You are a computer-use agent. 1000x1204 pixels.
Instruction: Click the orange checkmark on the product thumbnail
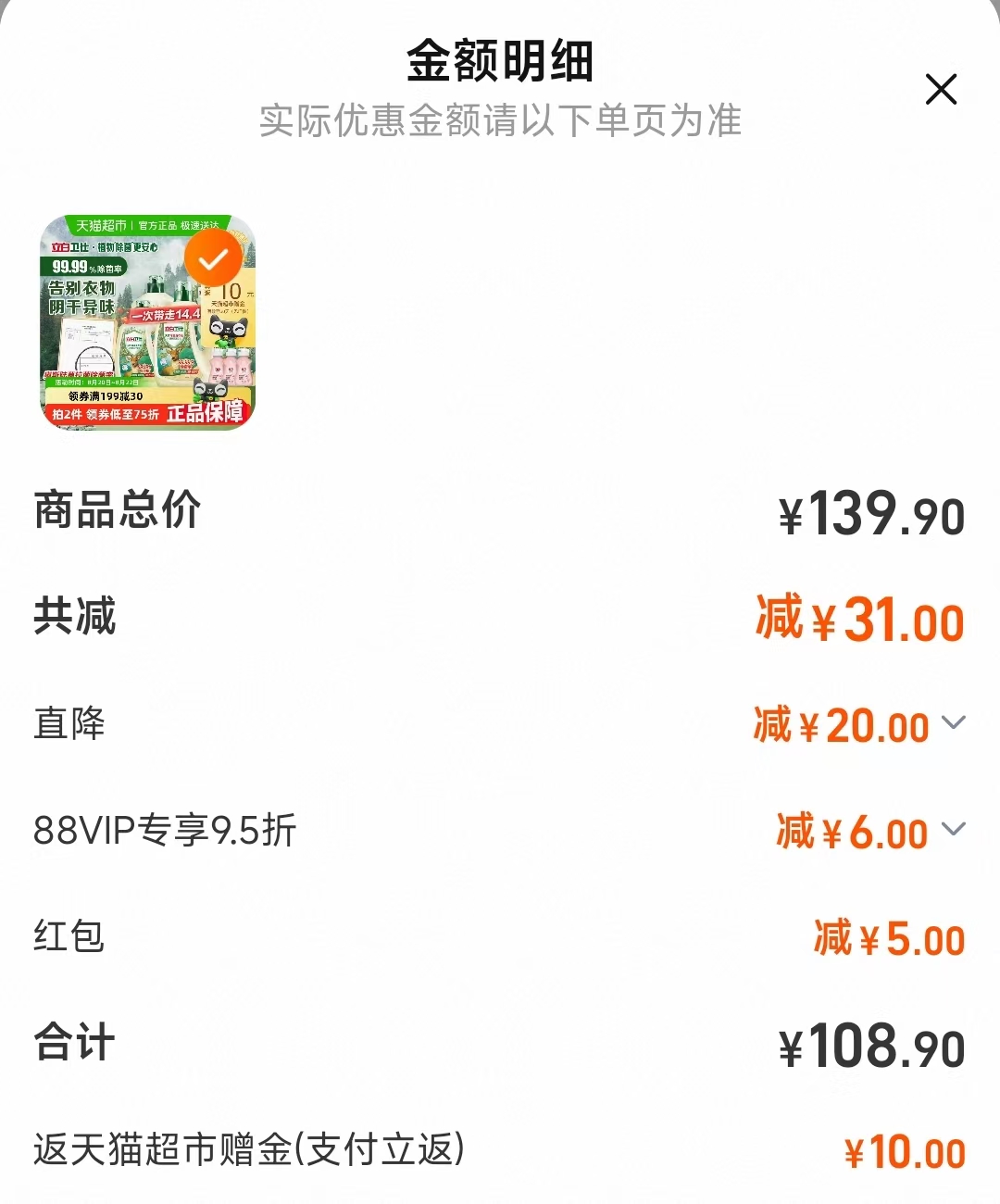[x=214, y=258]
